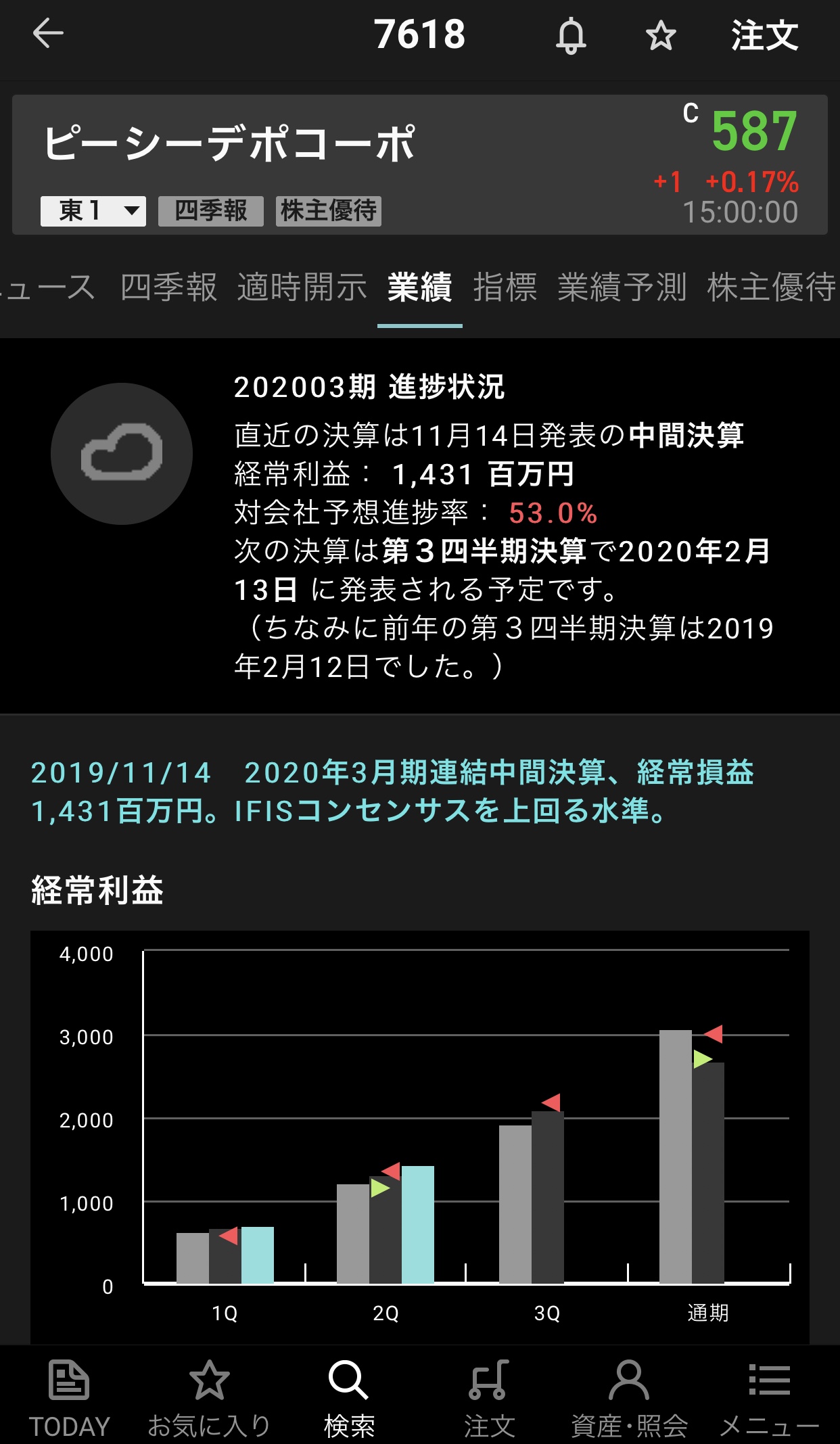The width and height of the screenshot is (840, 1444).
Task: Open メニュー in bottom navigation
Action: [769, 1397]
